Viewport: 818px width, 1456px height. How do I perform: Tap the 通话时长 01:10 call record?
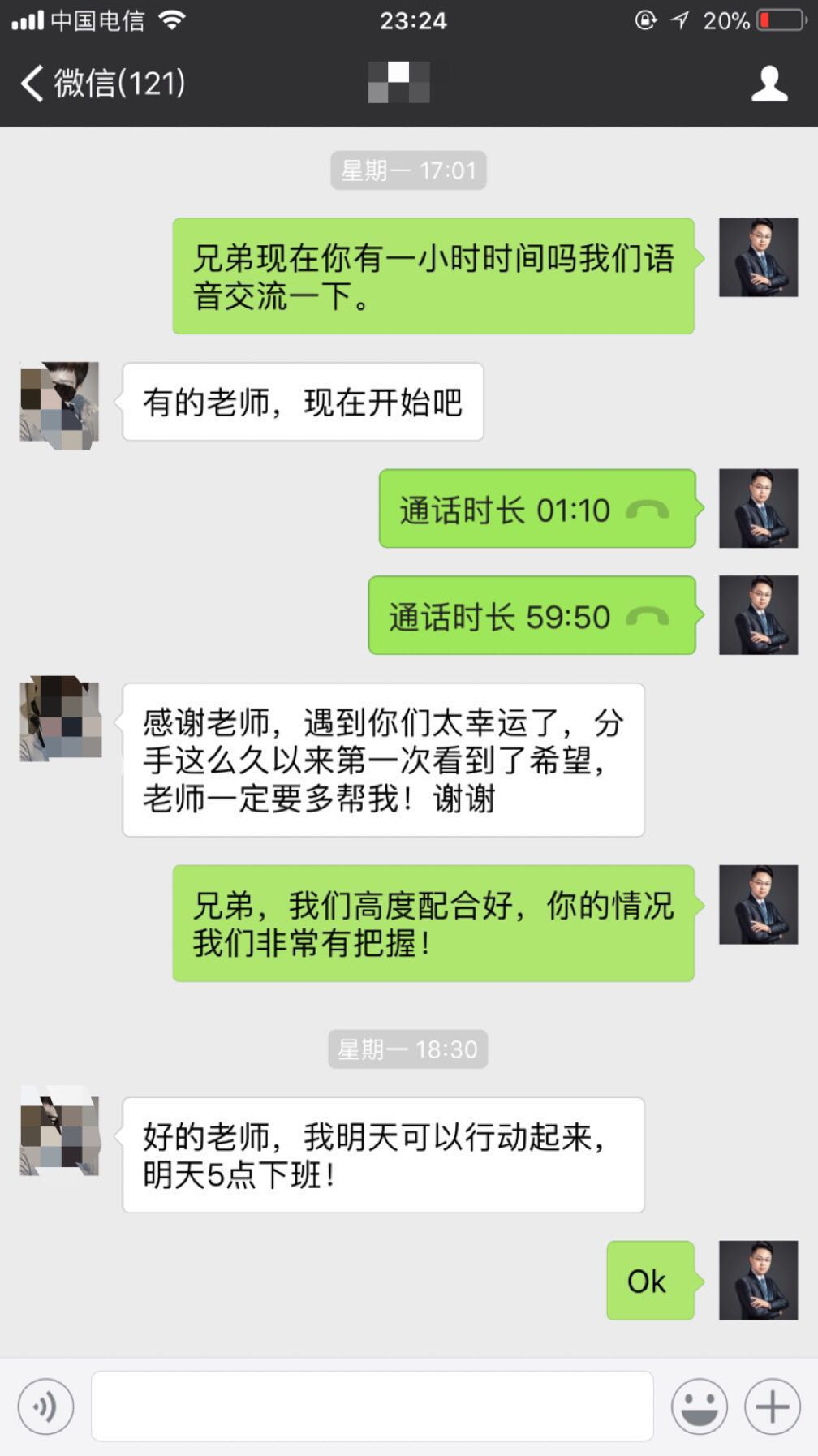point(536,509)
